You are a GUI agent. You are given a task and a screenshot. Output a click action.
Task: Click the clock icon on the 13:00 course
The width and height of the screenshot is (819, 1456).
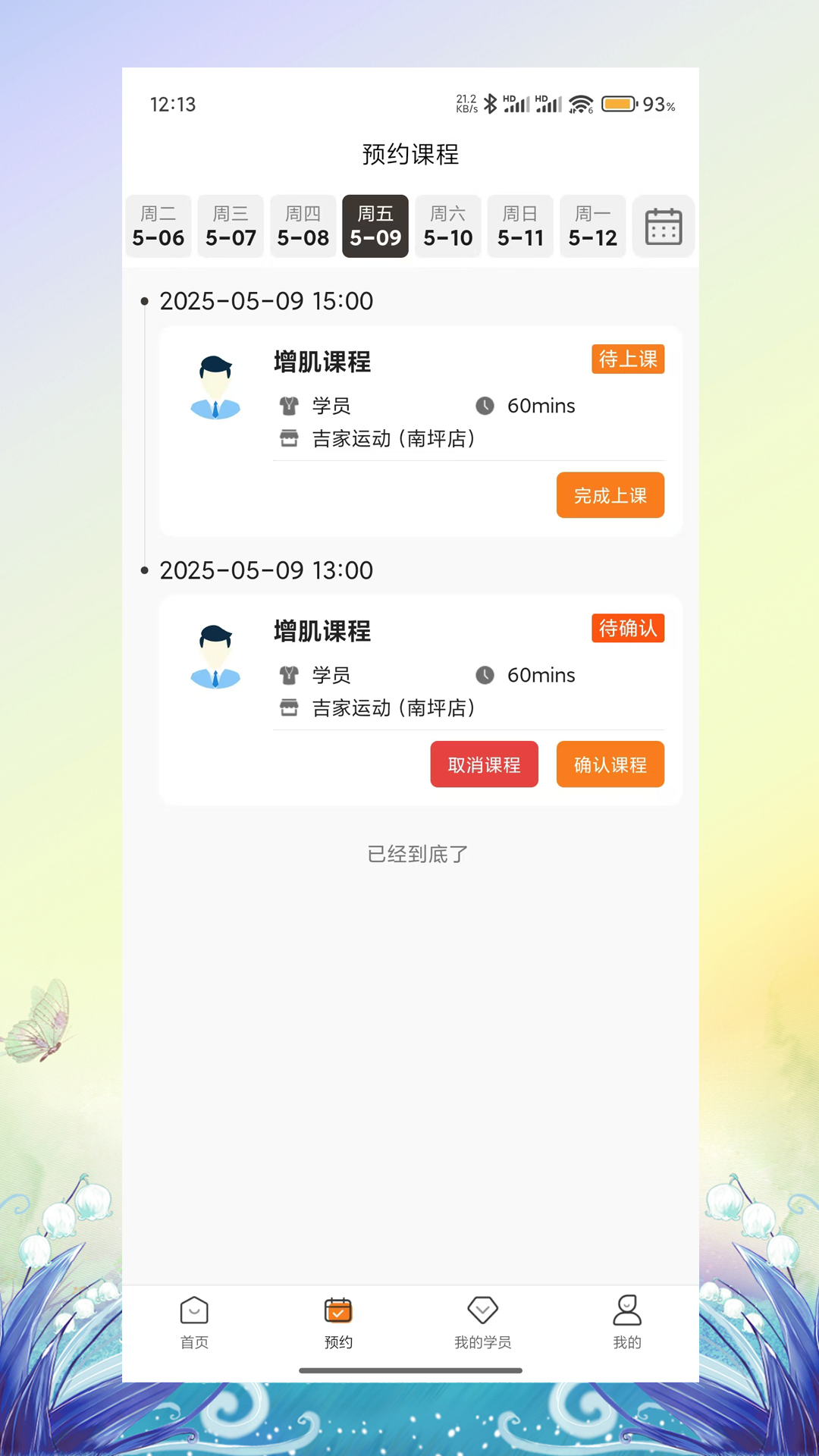485,675
